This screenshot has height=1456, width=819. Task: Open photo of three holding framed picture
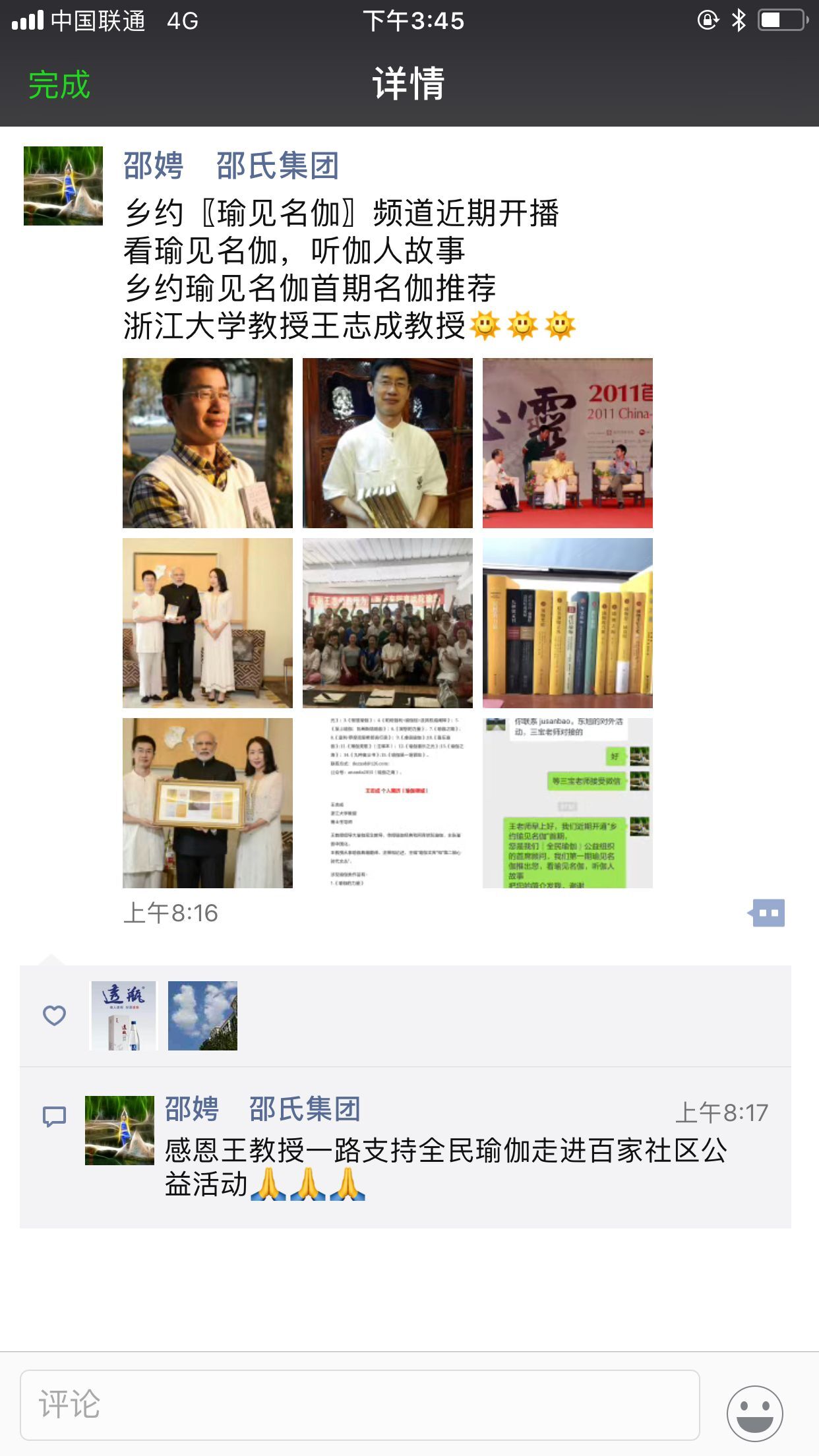tap(208, 803)
